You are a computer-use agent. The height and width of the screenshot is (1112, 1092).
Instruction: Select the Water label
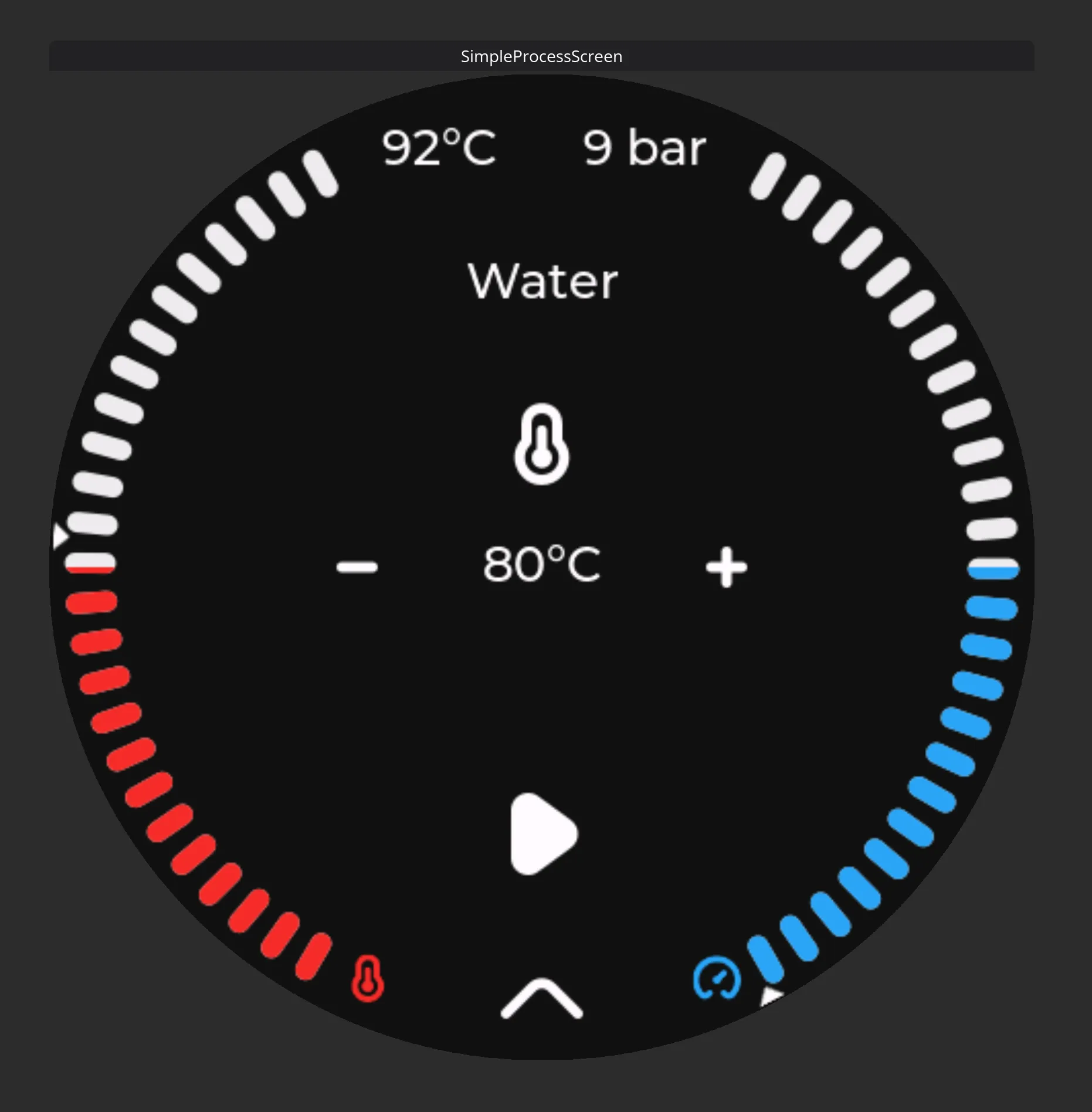tap(542, 280)
